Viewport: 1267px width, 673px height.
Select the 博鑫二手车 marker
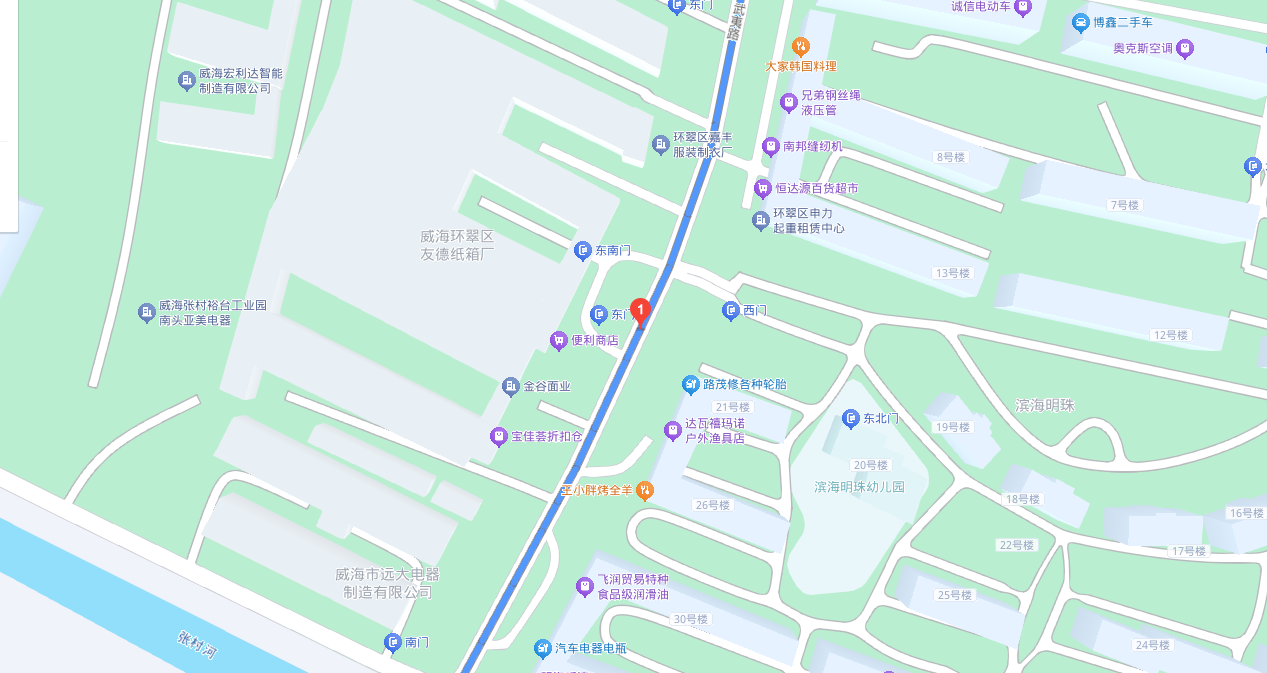[1080, 22]
